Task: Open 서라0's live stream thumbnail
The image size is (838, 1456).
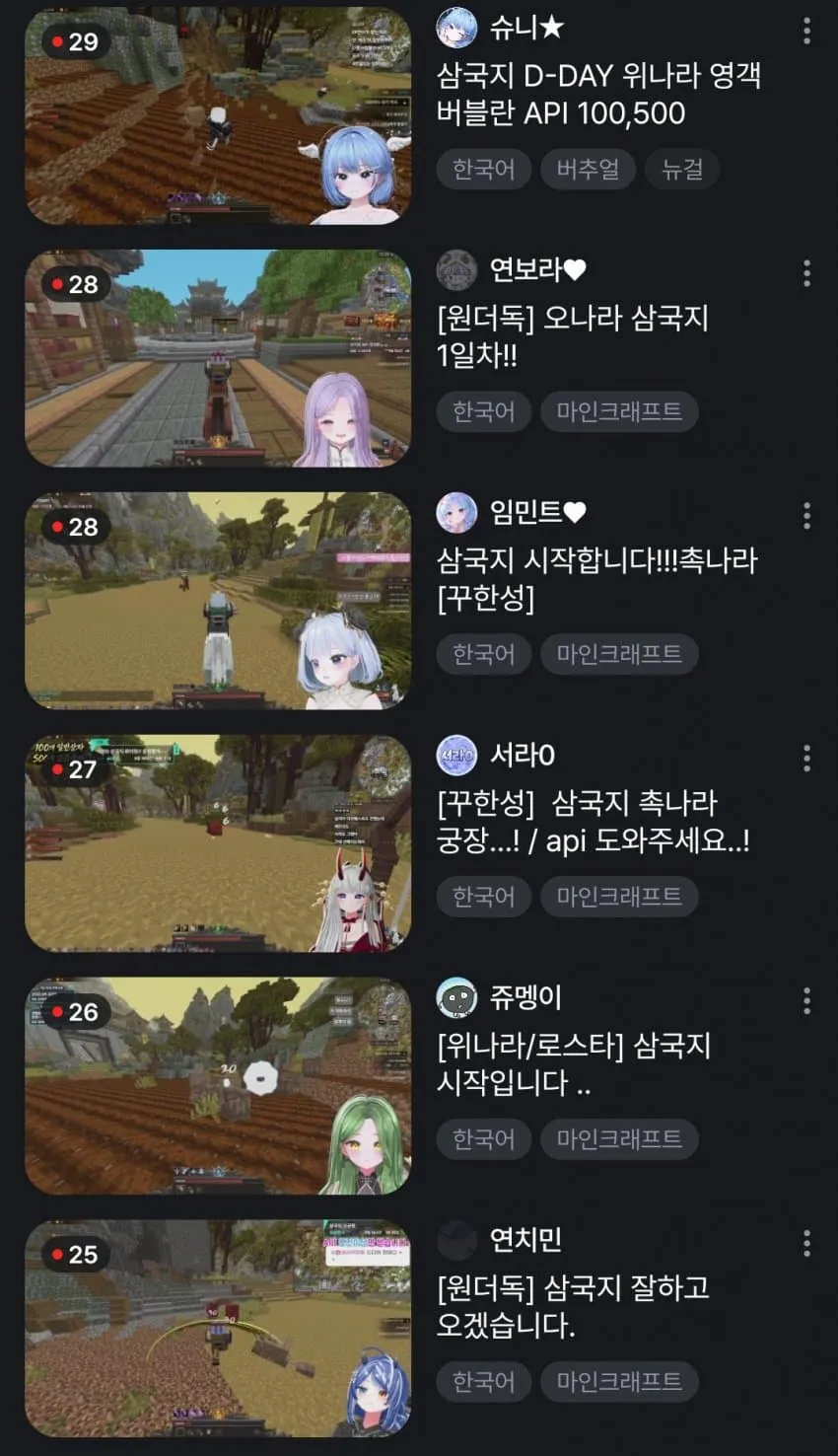Action: (218, 843)
